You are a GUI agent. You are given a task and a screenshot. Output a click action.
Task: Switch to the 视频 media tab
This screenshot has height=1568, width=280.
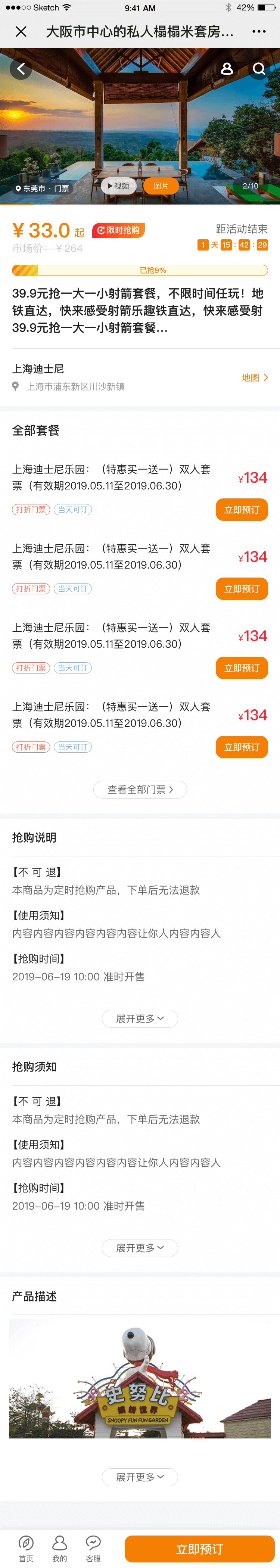(119, 186)
